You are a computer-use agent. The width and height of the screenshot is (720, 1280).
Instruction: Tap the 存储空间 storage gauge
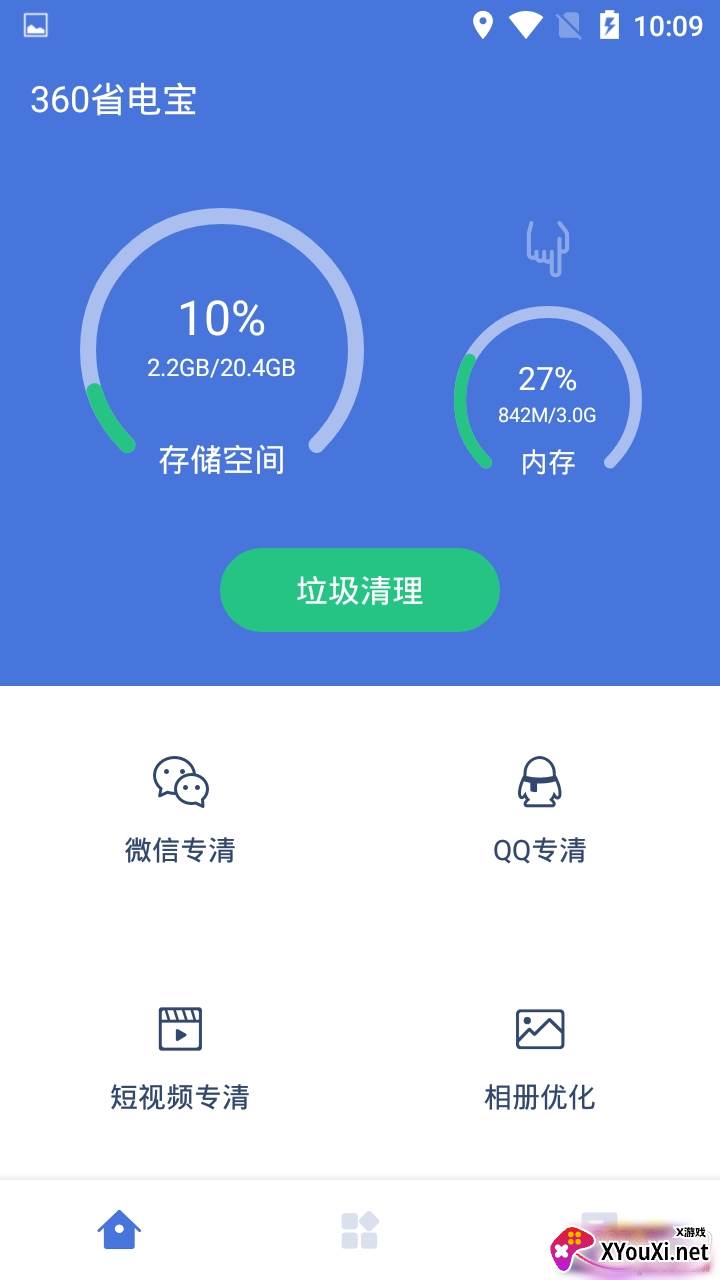222,340
